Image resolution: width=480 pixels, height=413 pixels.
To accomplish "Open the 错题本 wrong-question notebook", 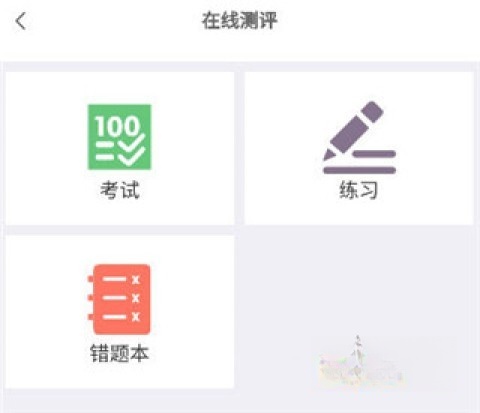I will (x=120, y=312).
